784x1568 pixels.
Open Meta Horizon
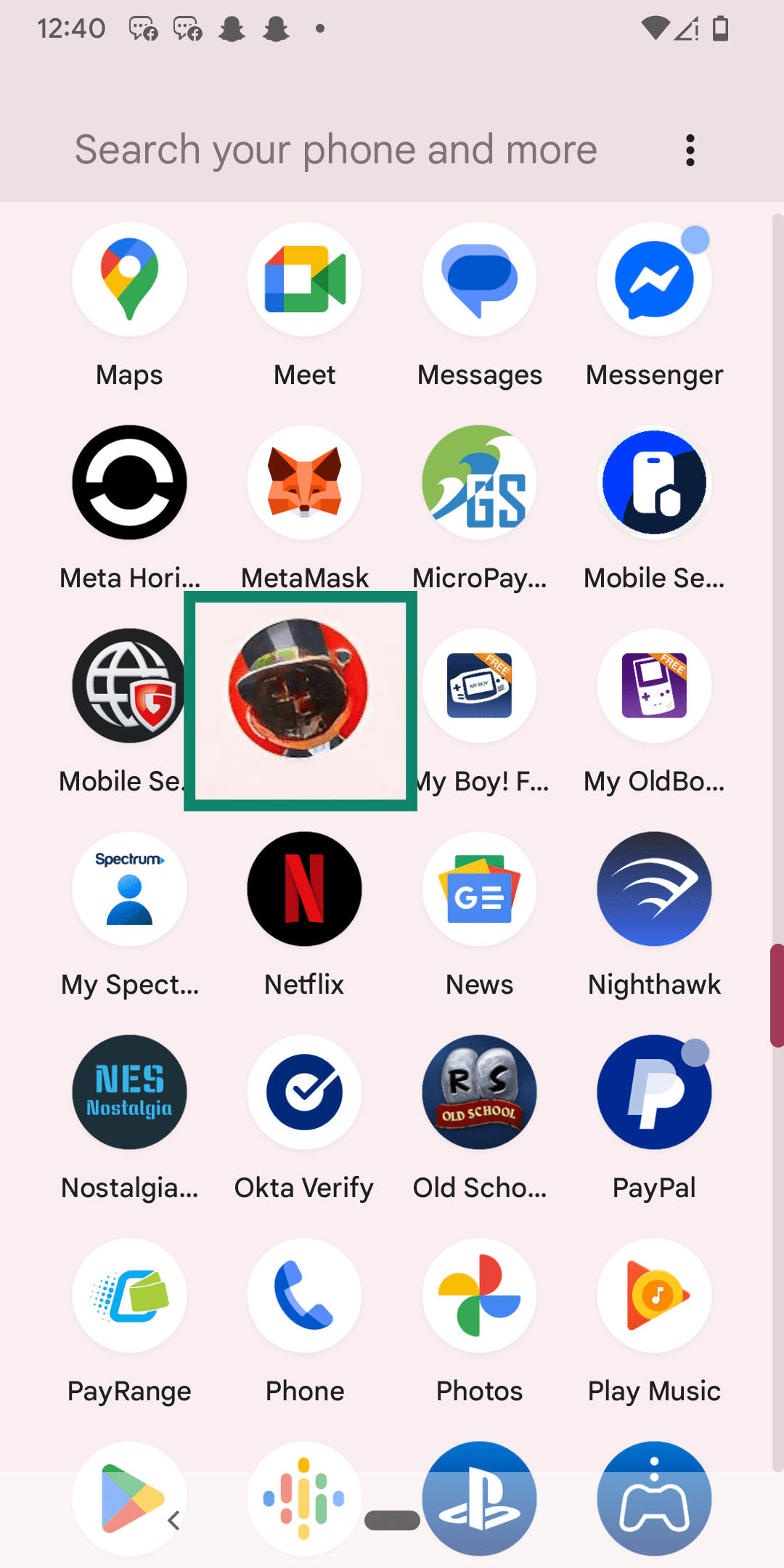pyautogui.click(x=129, y=483)
